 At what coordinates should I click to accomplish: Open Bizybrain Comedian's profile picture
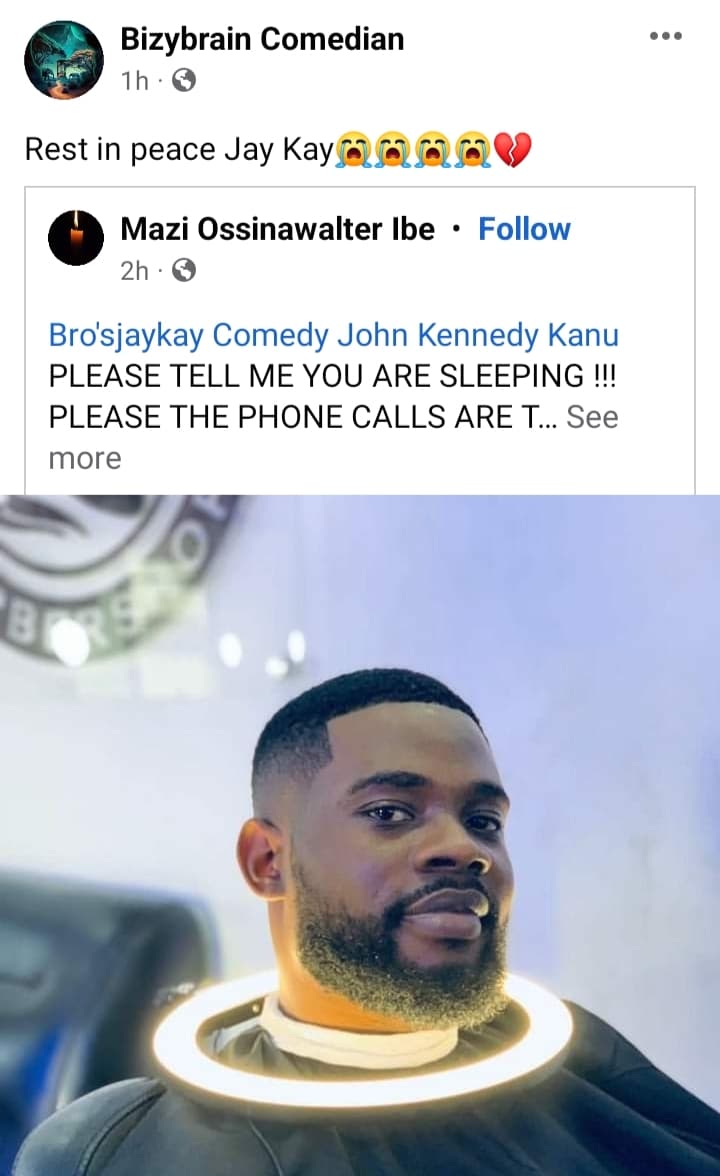[x=64, y=60]
